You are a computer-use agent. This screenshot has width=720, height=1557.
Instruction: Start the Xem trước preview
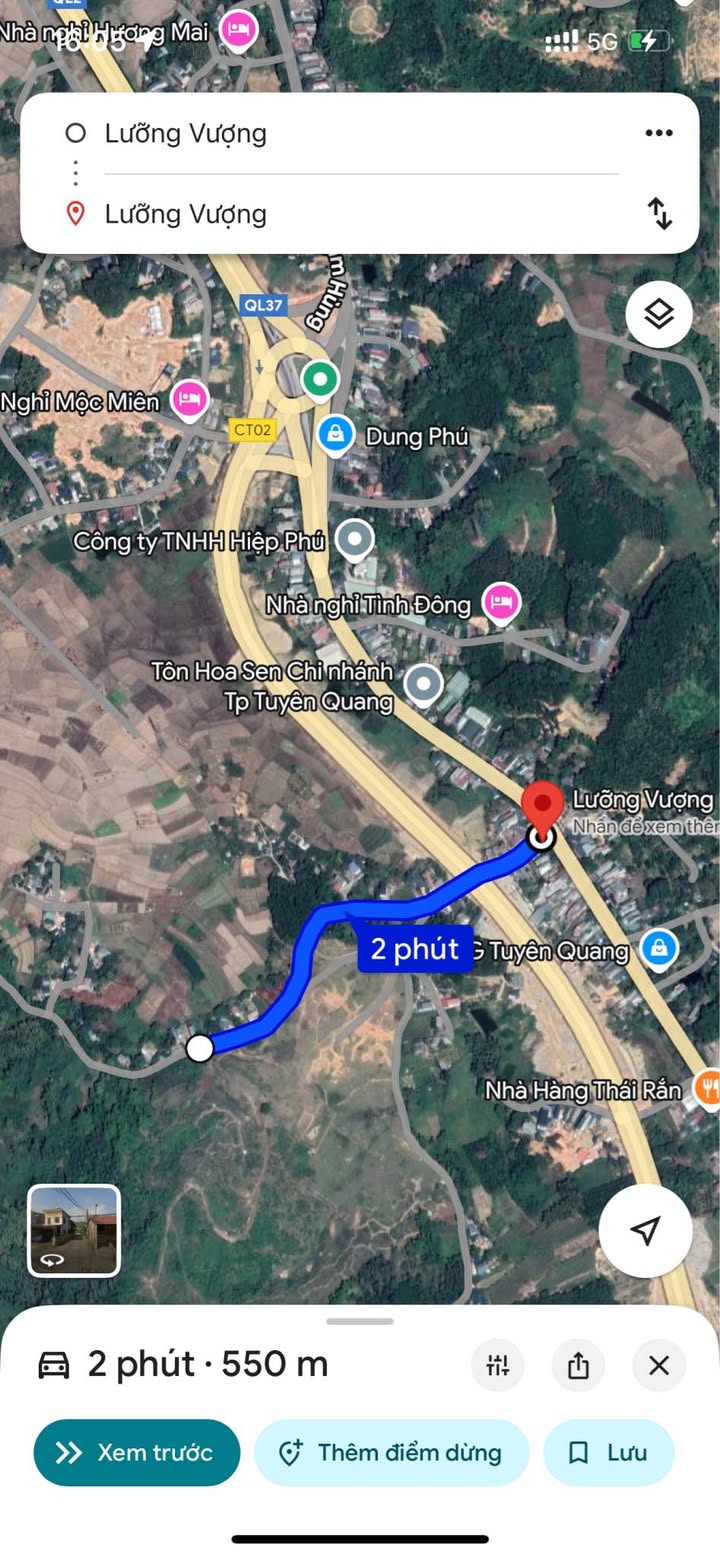137,1452
